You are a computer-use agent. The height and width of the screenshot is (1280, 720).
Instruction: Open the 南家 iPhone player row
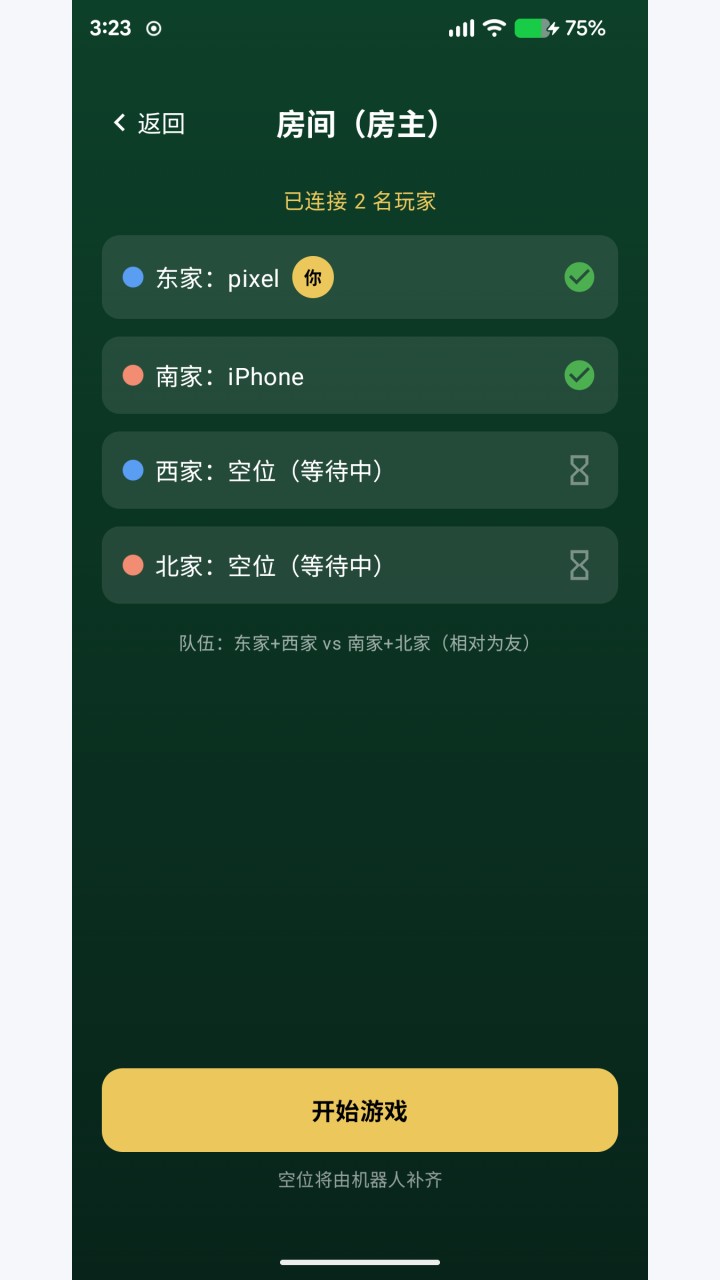(x=360, y=375)
